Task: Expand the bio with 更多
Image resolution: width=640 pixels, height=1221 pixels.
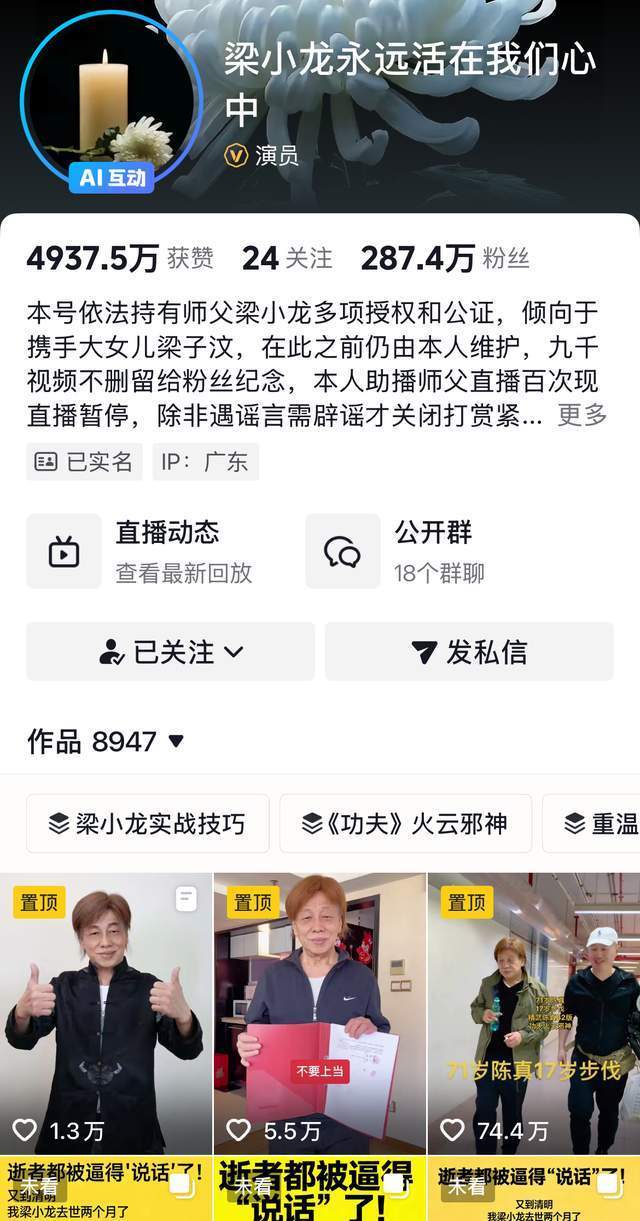Action: pos(581,415)
